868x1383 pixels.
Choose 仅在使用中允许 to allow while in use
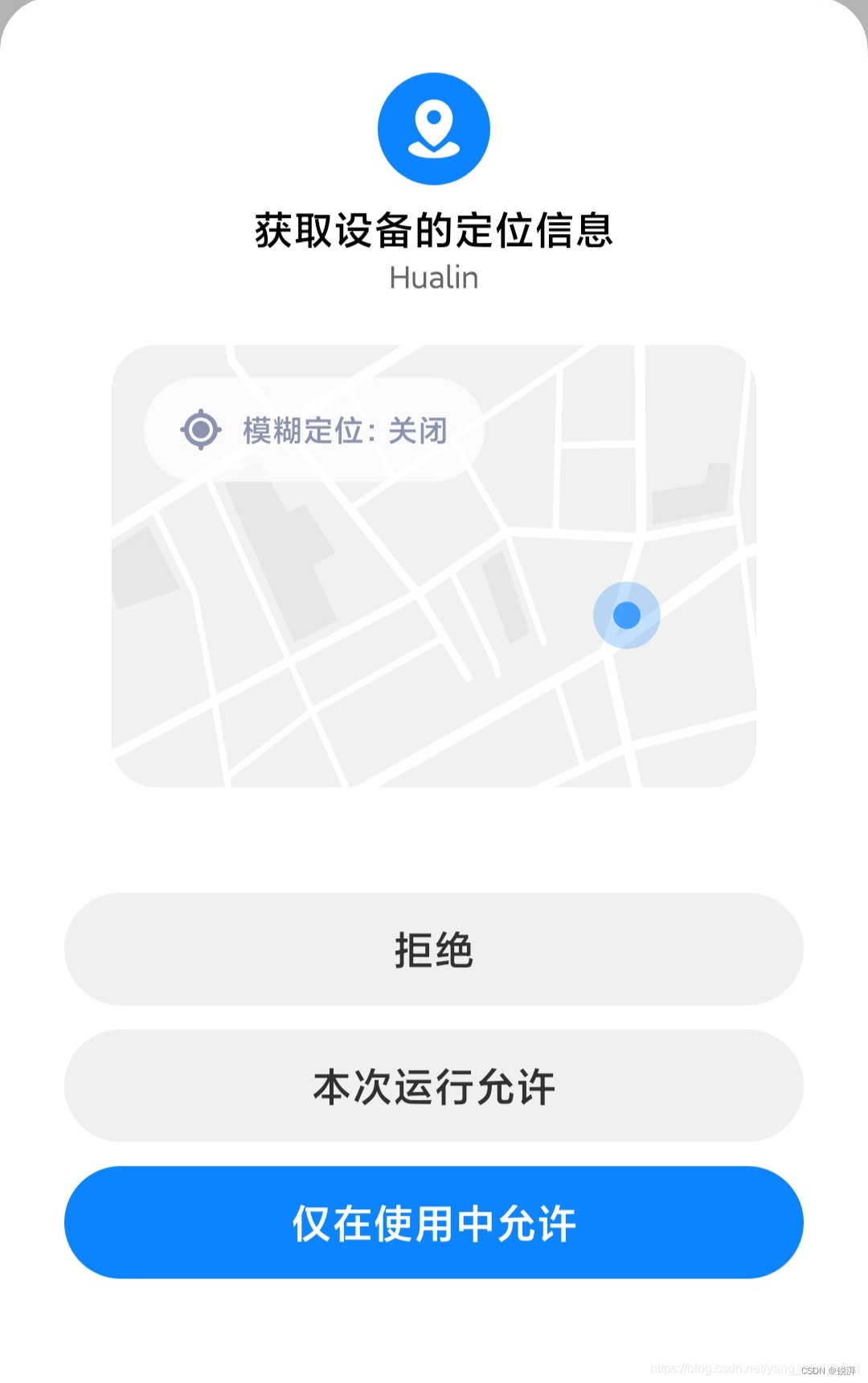click(434, 1221)
